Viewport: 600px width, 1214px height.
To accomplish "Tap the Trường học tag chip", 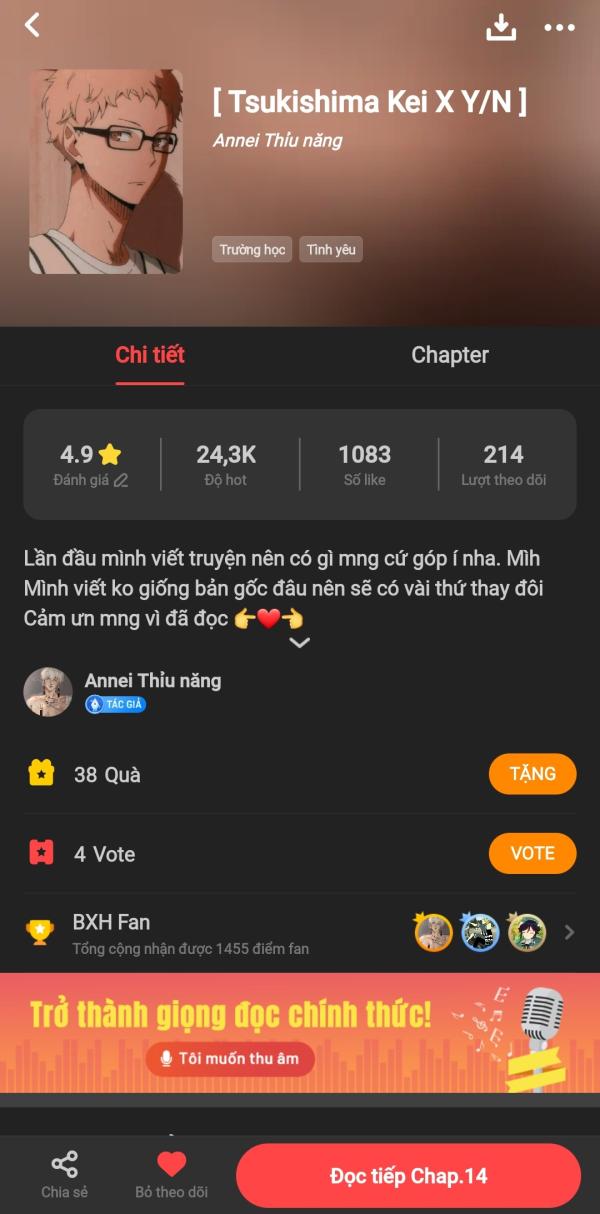I will point(252,250).
